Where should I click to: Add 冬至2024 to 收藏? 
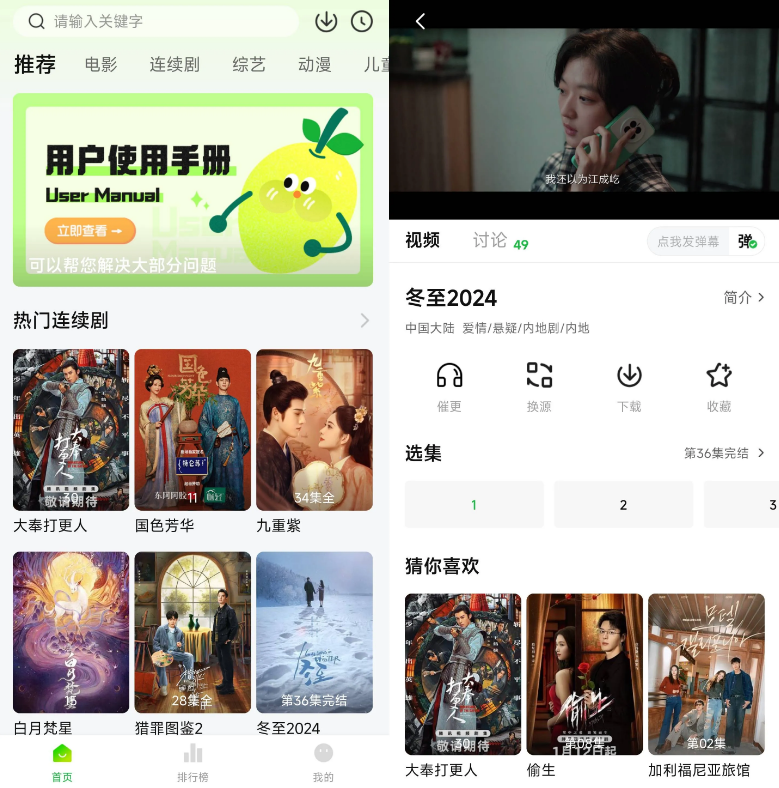(x=718, y=385)
